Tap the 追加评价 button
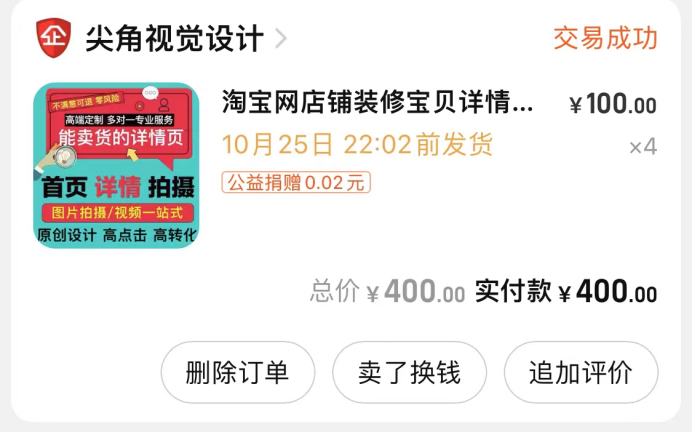Viewport: 692px width, 432px height. coord(581,373)
